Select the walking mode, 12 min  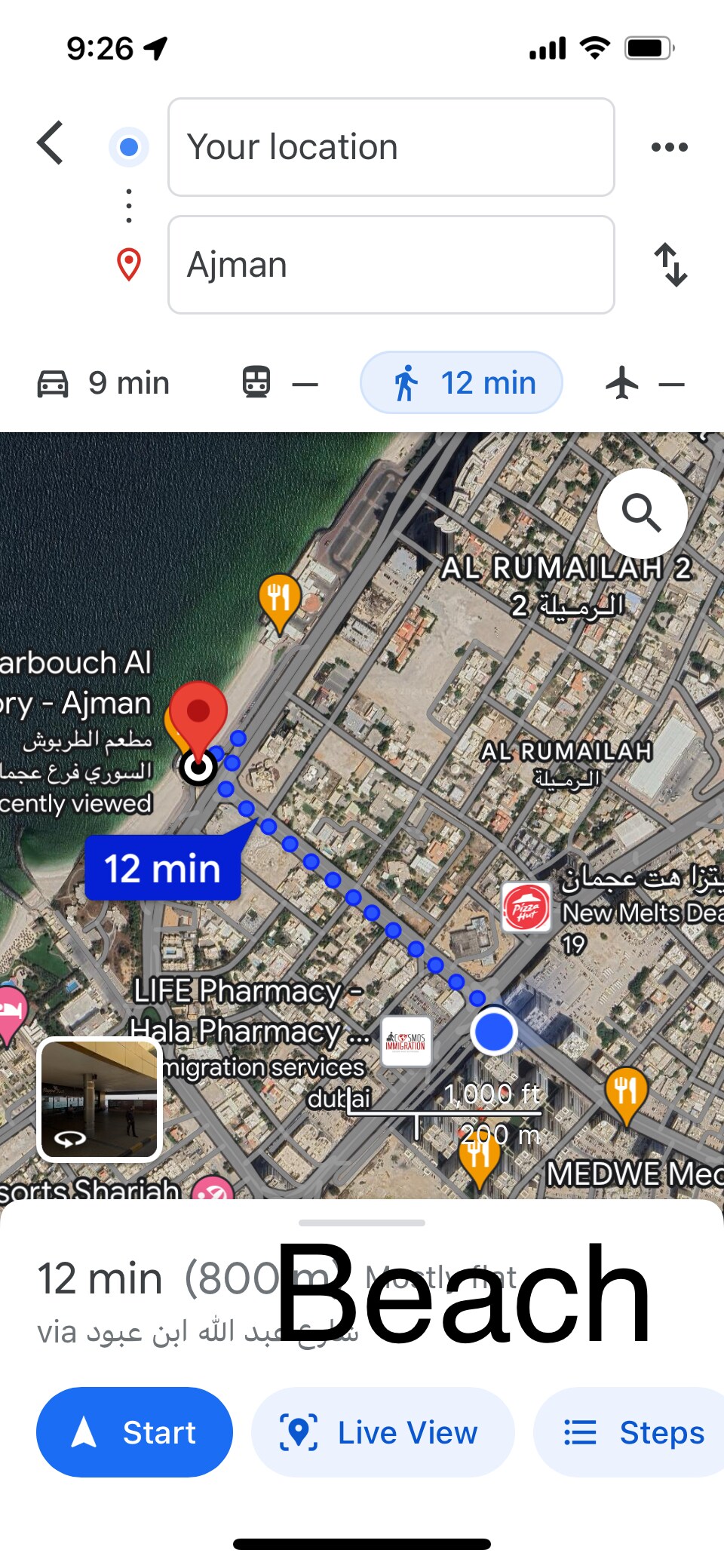tap(461, 383)
